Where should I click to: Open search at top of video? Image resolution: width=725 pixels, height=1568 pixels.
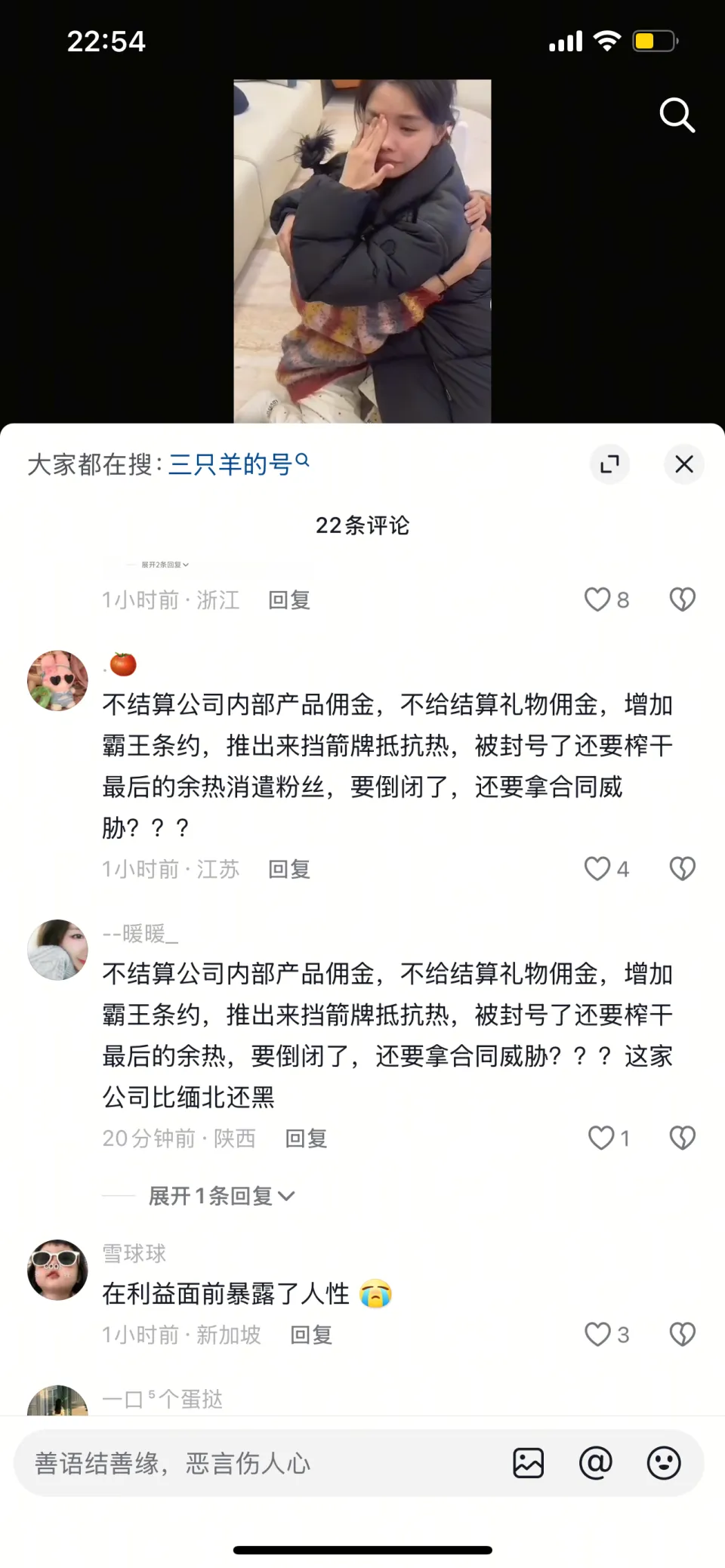coord(677,116)
